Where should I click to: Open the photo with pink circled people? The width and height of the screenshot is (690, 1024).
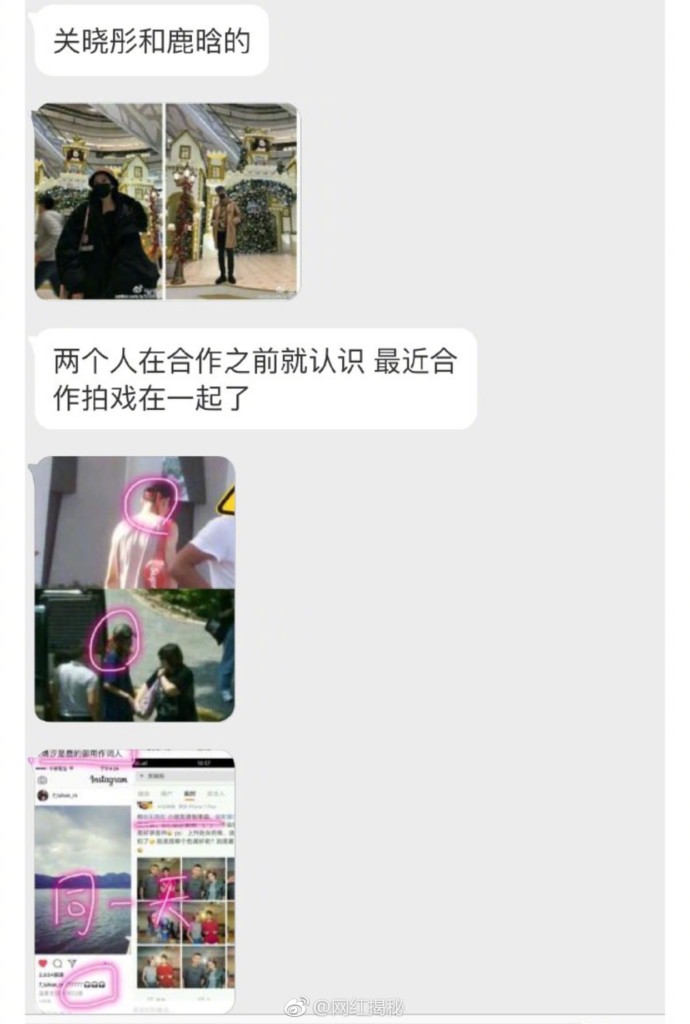pyautogui.click(x=135, y=588)
